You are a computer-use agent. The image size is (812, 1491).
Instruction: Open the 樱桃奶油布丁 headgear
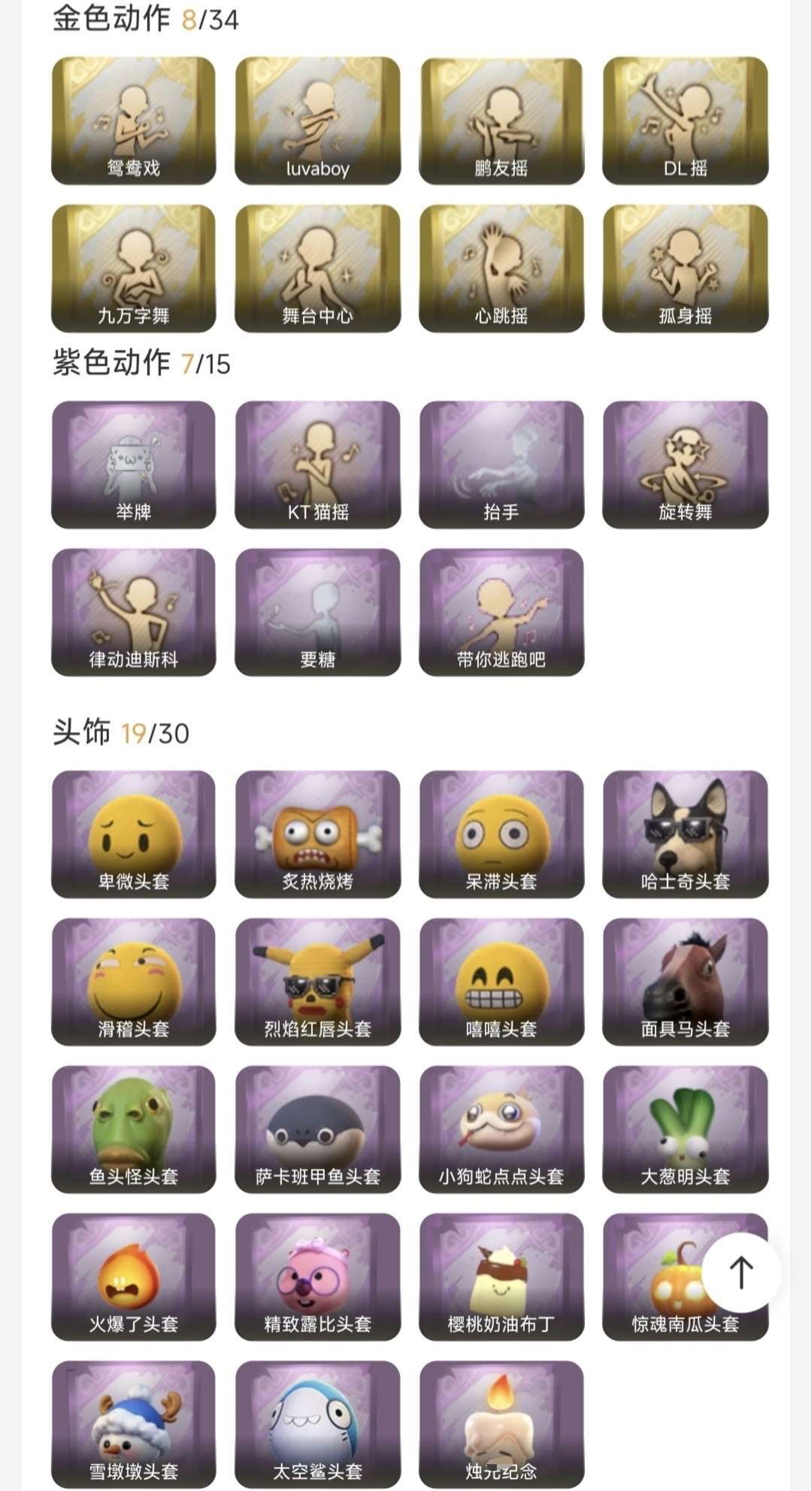501,1275
